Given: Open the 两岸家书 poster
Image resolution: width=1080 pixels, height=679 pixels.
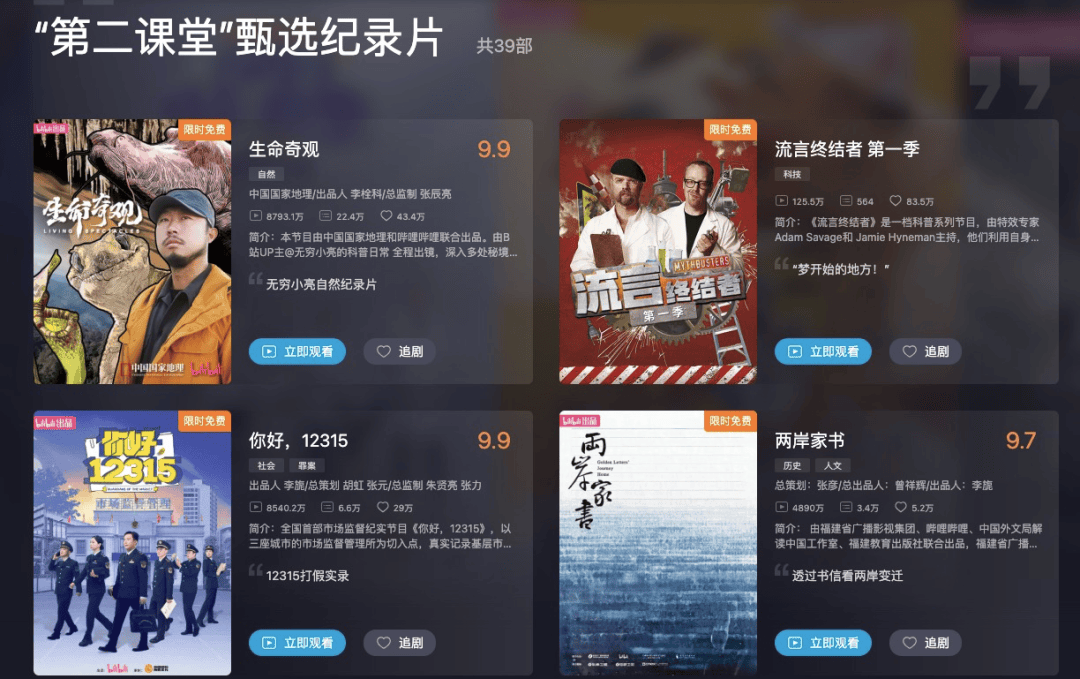Looking at the screenshot, I should tap(658, 543).
